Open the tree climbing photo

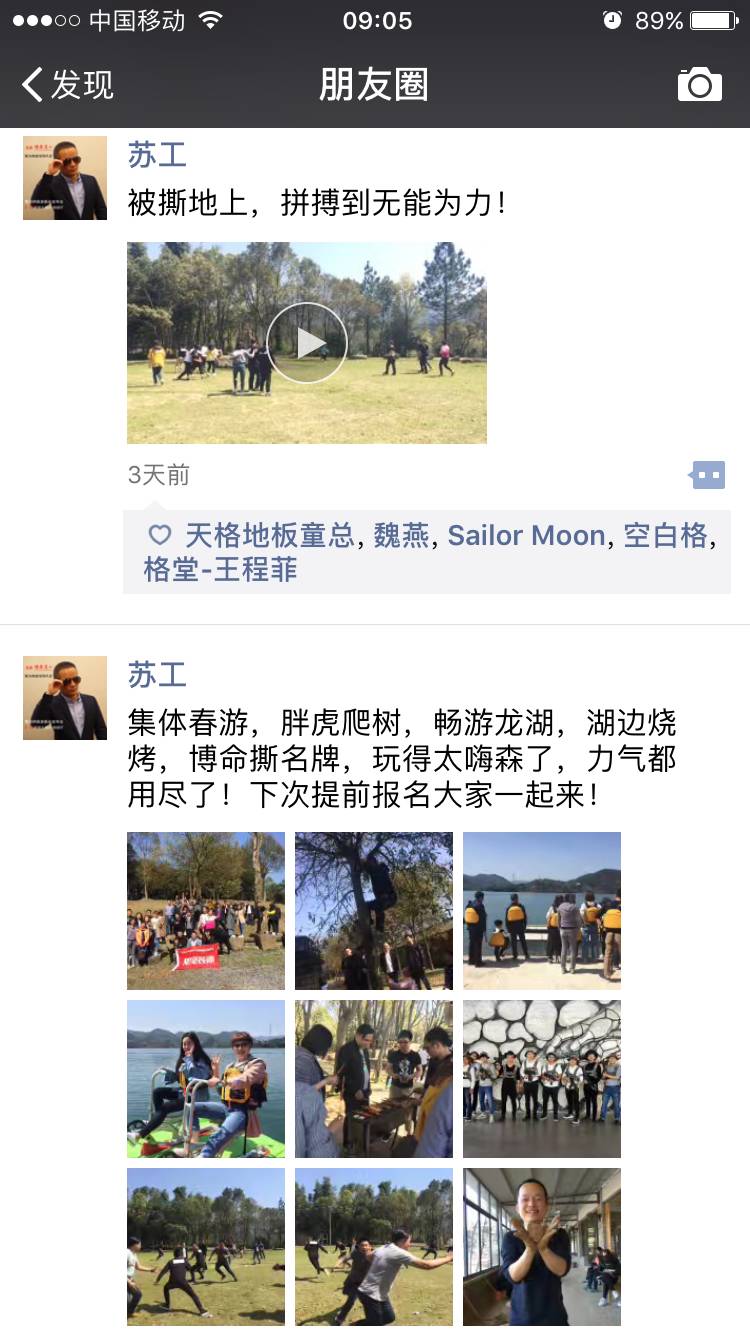point(374,911)
